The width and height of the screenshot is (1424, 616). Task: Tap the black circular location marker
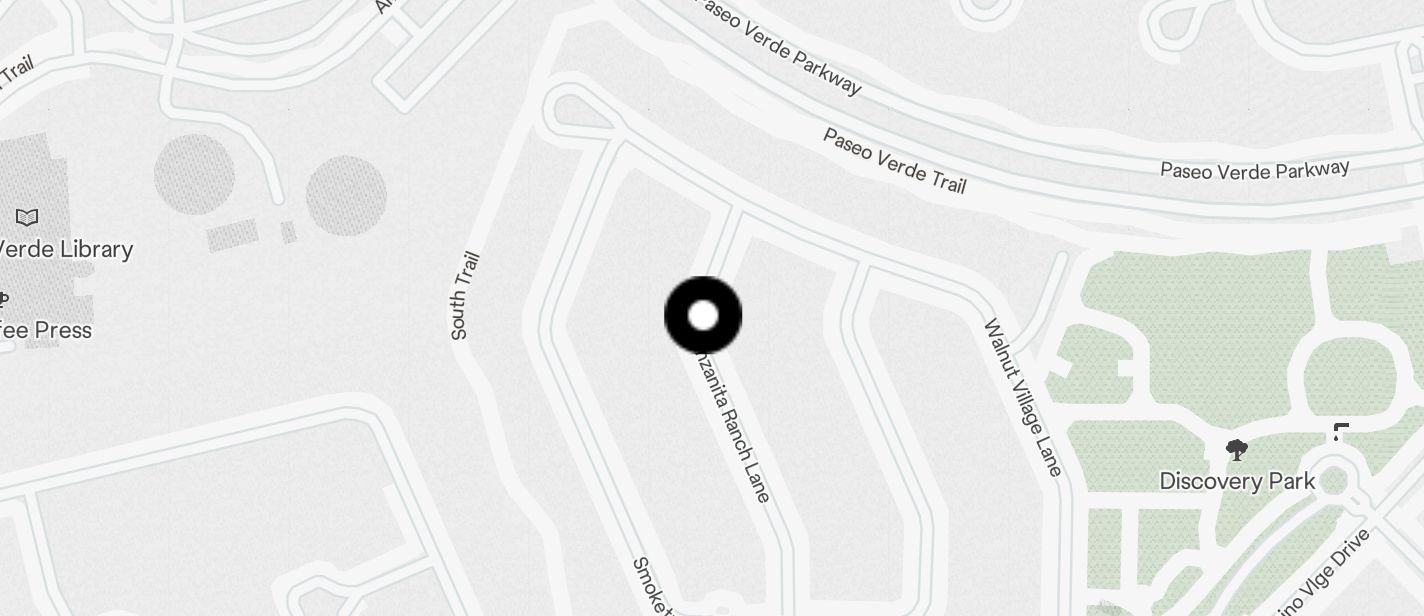[x=703, y=316]
